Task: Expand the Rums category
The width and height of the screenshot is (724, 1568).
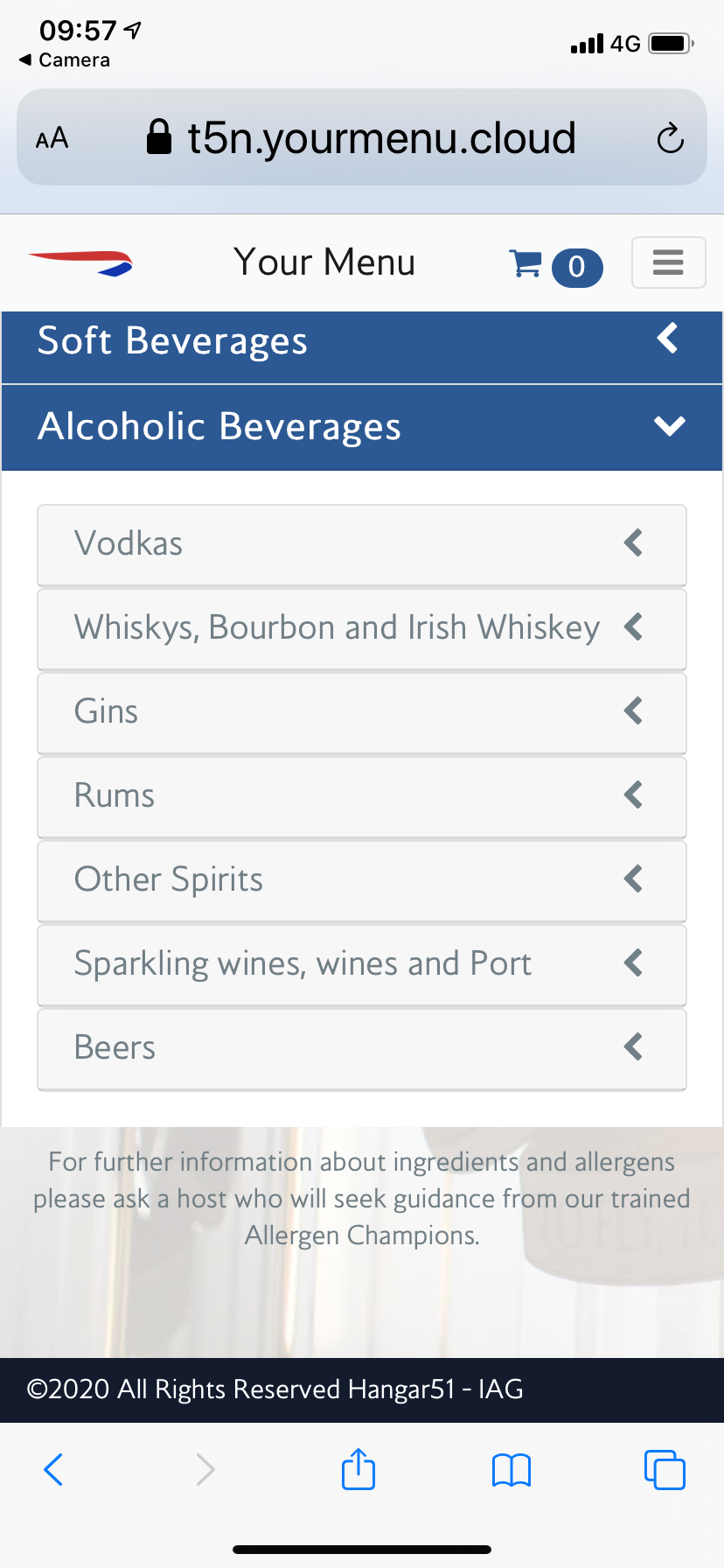Action: tap(362, 796)
